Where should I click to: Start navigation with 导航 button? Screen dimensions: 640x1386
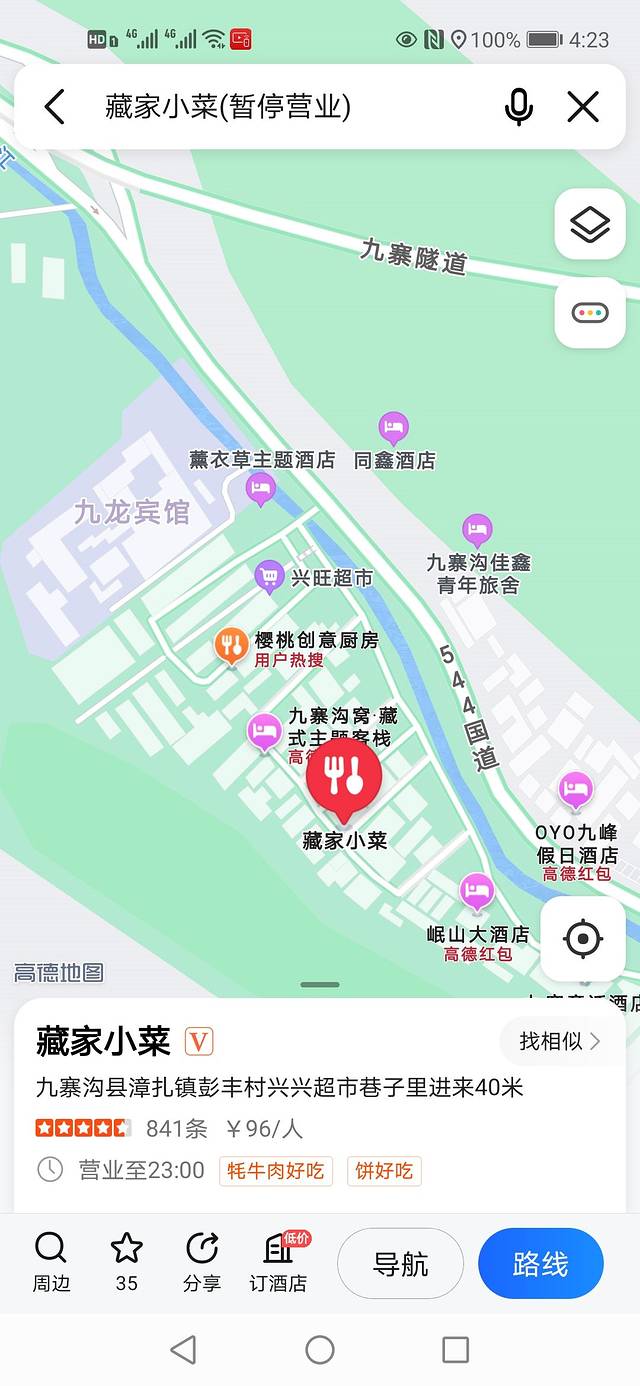(400, 1264)
